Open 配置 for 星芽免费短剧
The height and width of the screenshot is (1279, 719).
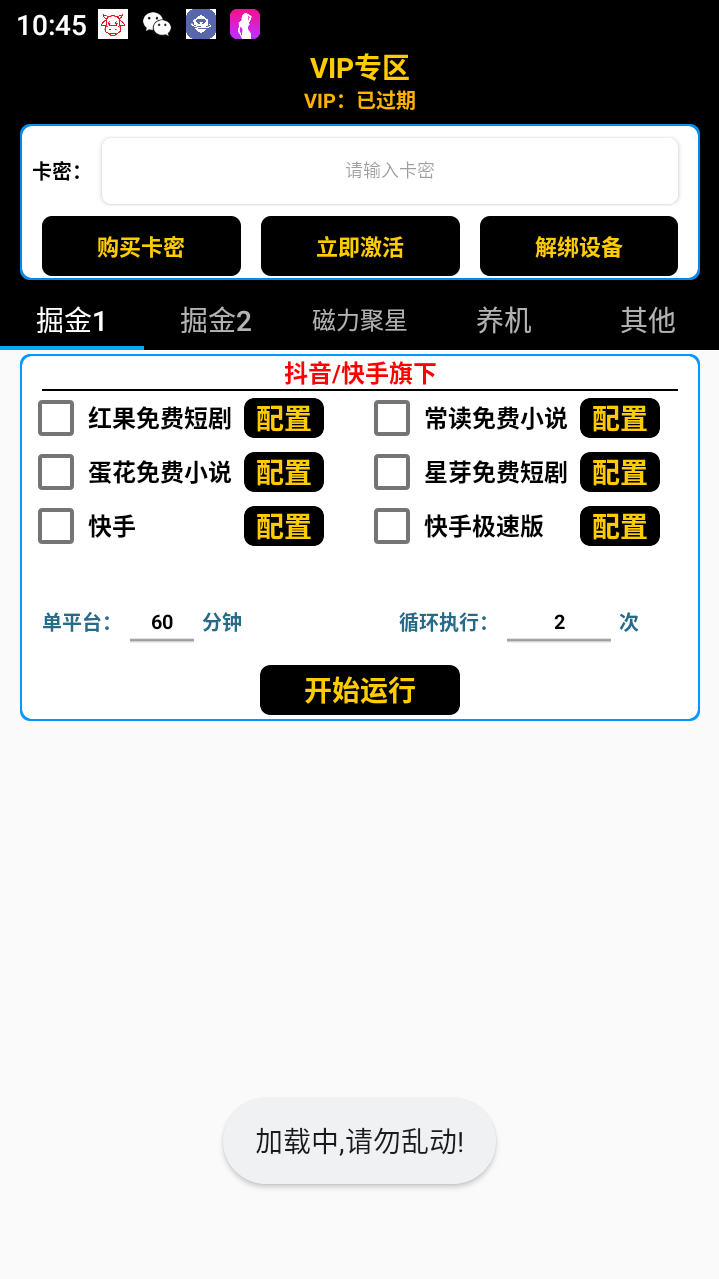point(619,473)
